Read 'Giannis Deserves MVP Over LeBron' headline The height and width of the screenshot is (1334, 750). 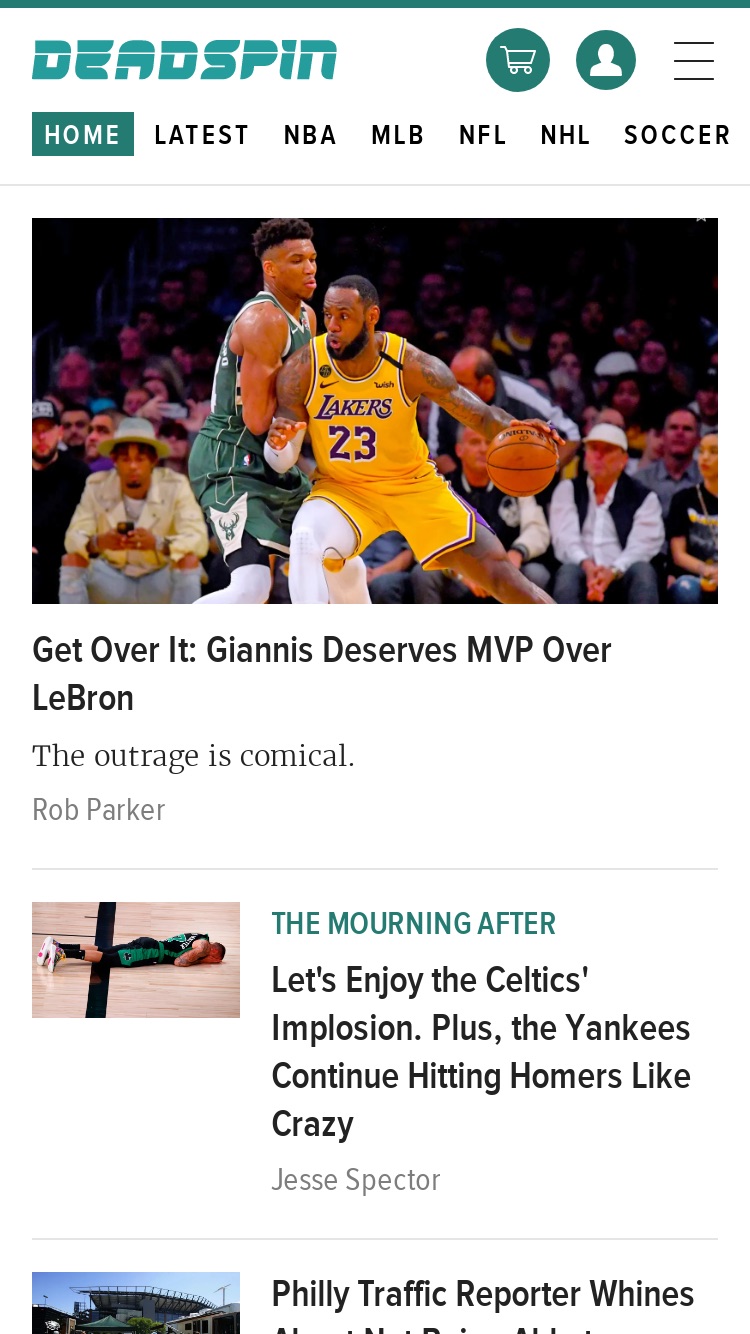(x=322, y=674)
